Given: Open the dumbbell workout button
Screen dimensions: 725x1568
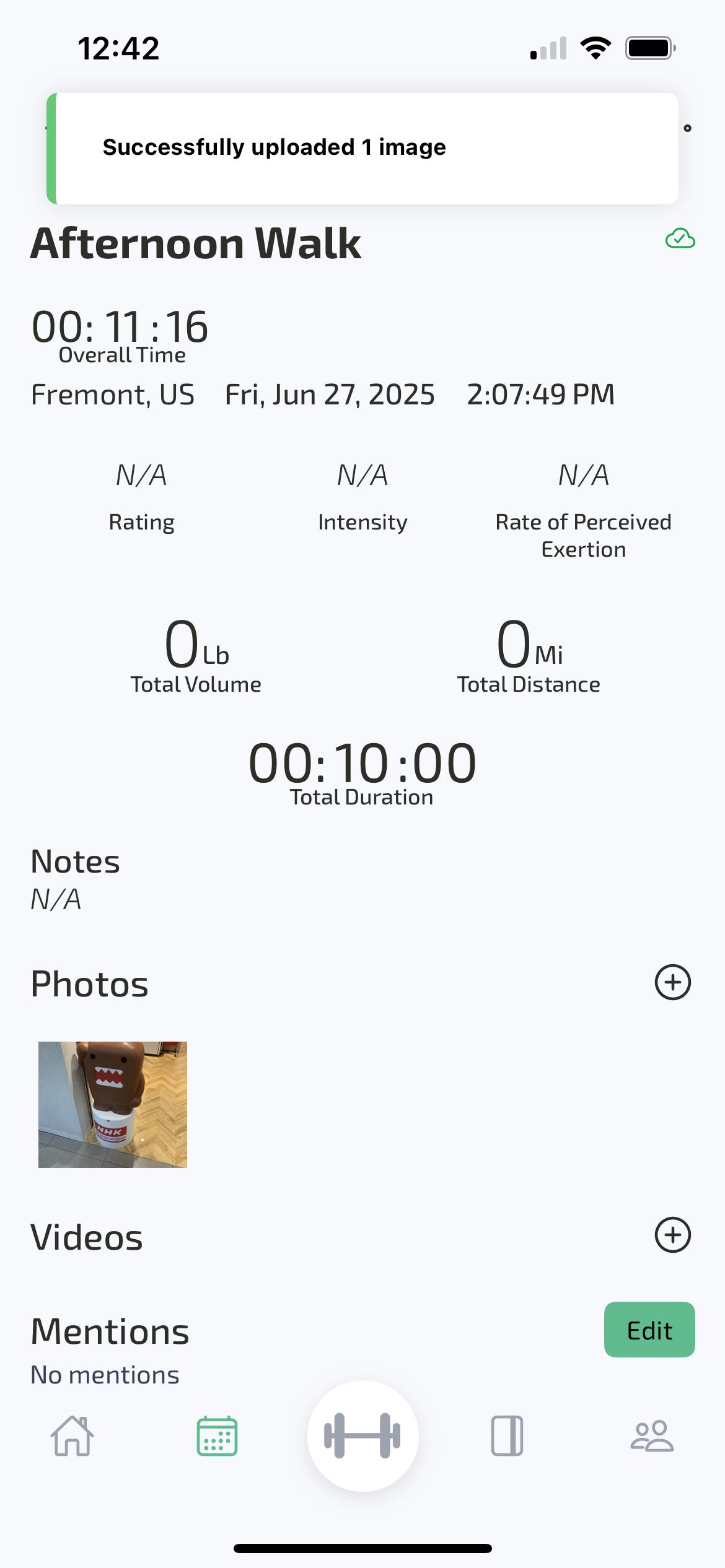Looking at the screenshot, I should click(362, 1435).
